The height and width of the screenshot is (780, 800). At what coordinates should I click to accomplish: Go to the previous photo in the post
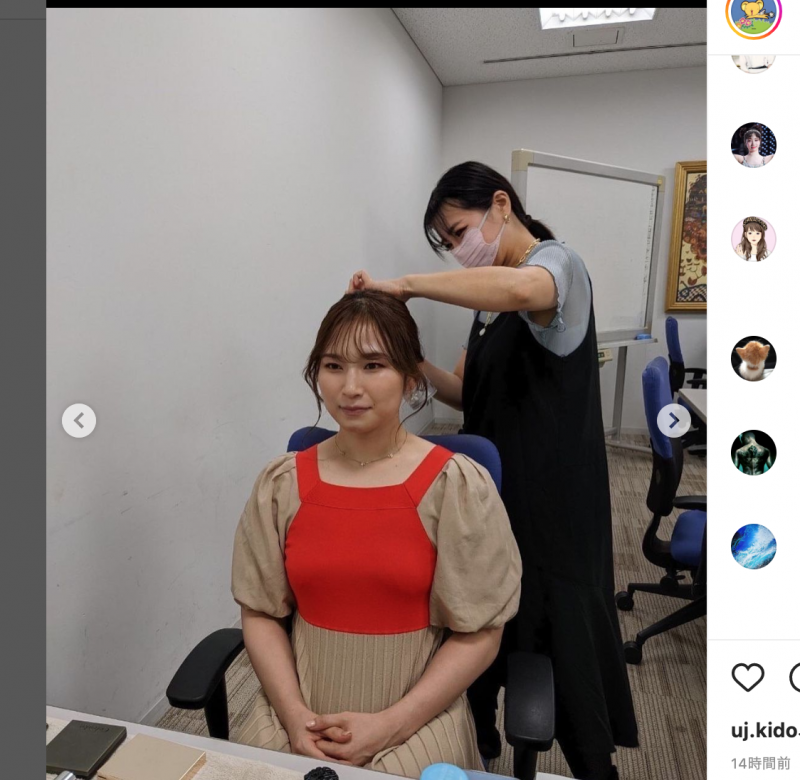coord(79,420)
